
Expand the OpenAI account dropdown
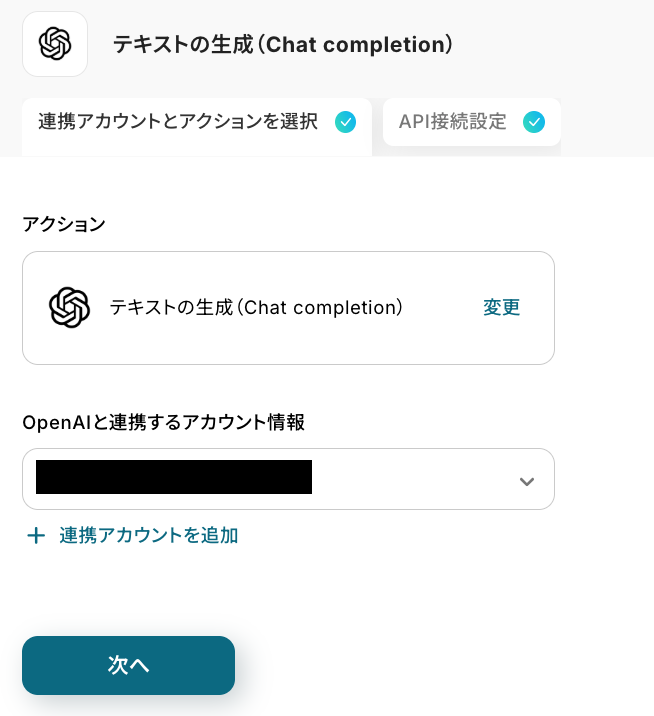tap(526, 481)
